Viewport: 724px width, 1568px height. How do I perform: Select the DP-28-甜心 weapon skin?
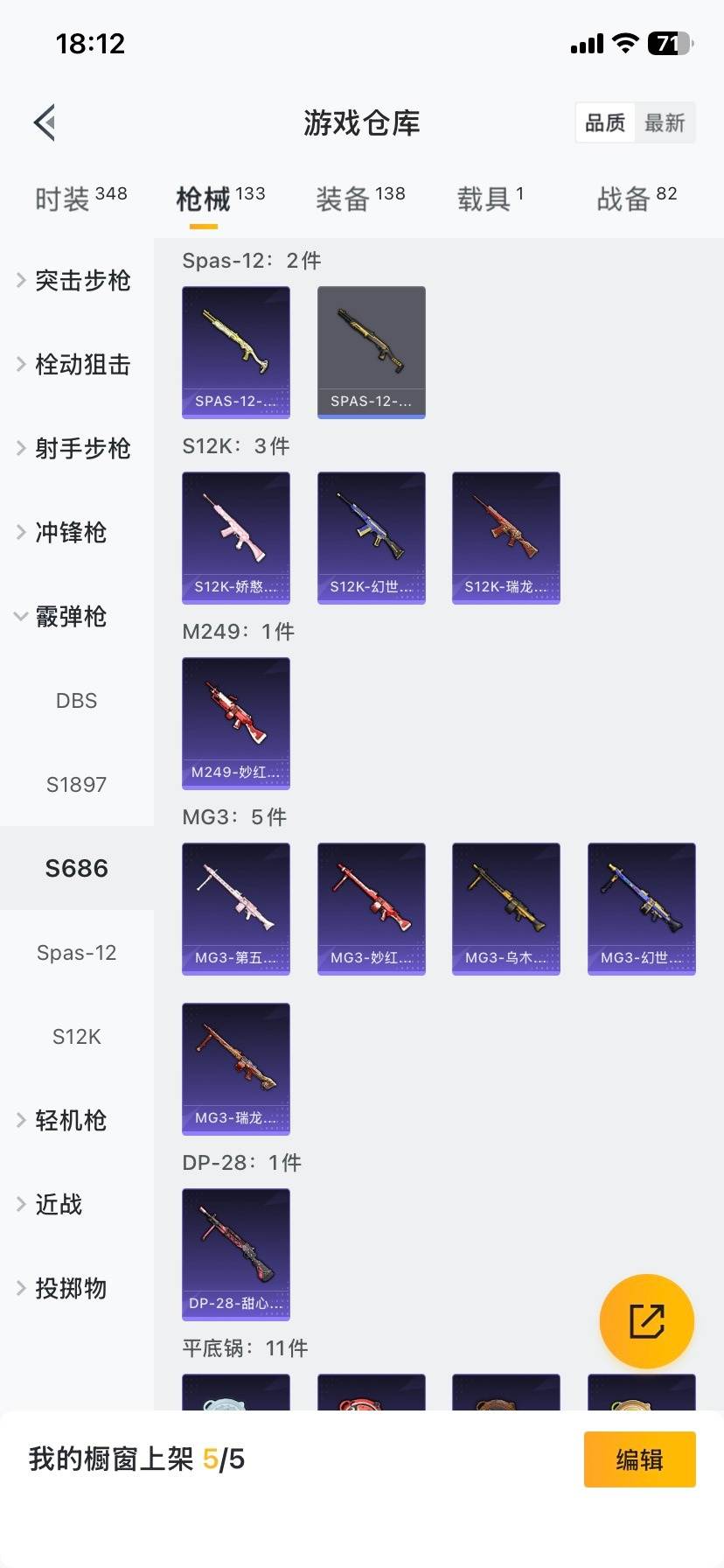pyautogui.click(x=235, y=1254)
